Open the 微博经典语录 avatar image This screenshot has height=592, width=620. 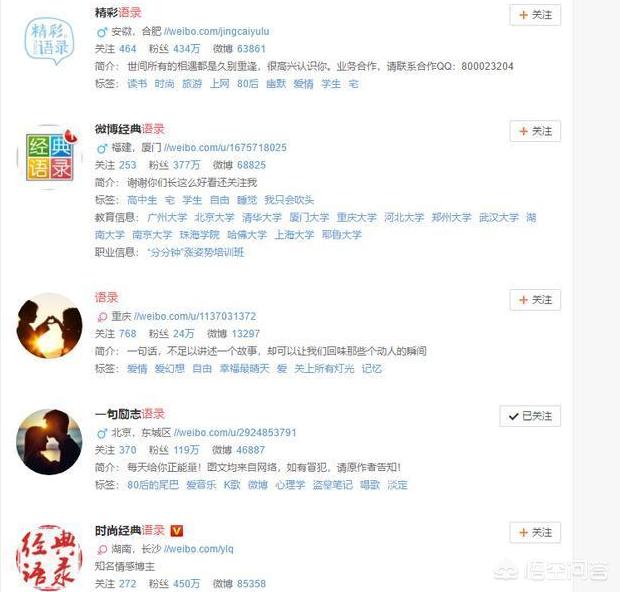[x=49, y=157]
